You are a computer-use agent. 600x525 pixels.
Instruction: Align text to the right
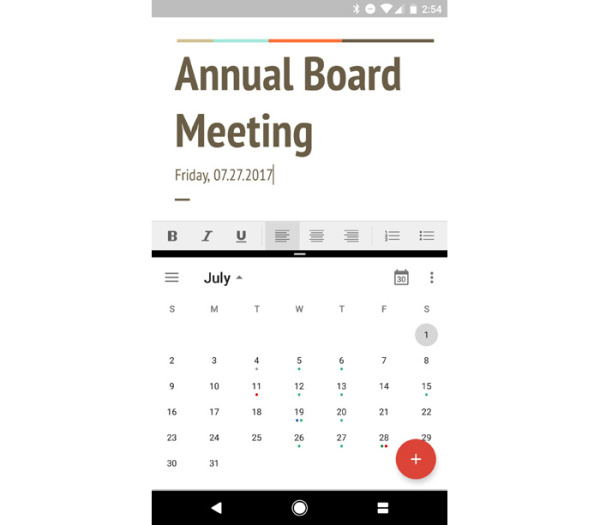pyautogui.click(x=351, y=236)
